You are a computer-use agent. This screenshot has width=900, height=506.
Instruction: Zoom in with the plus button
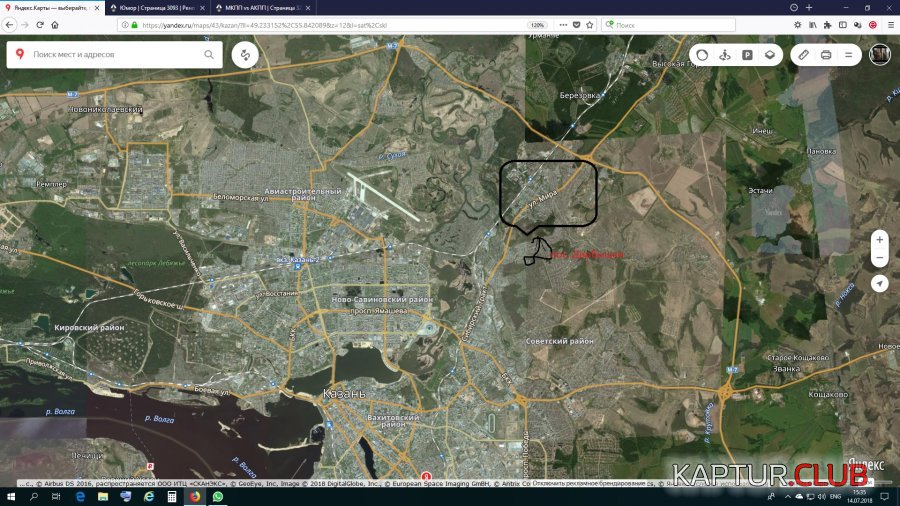point(879,239)
